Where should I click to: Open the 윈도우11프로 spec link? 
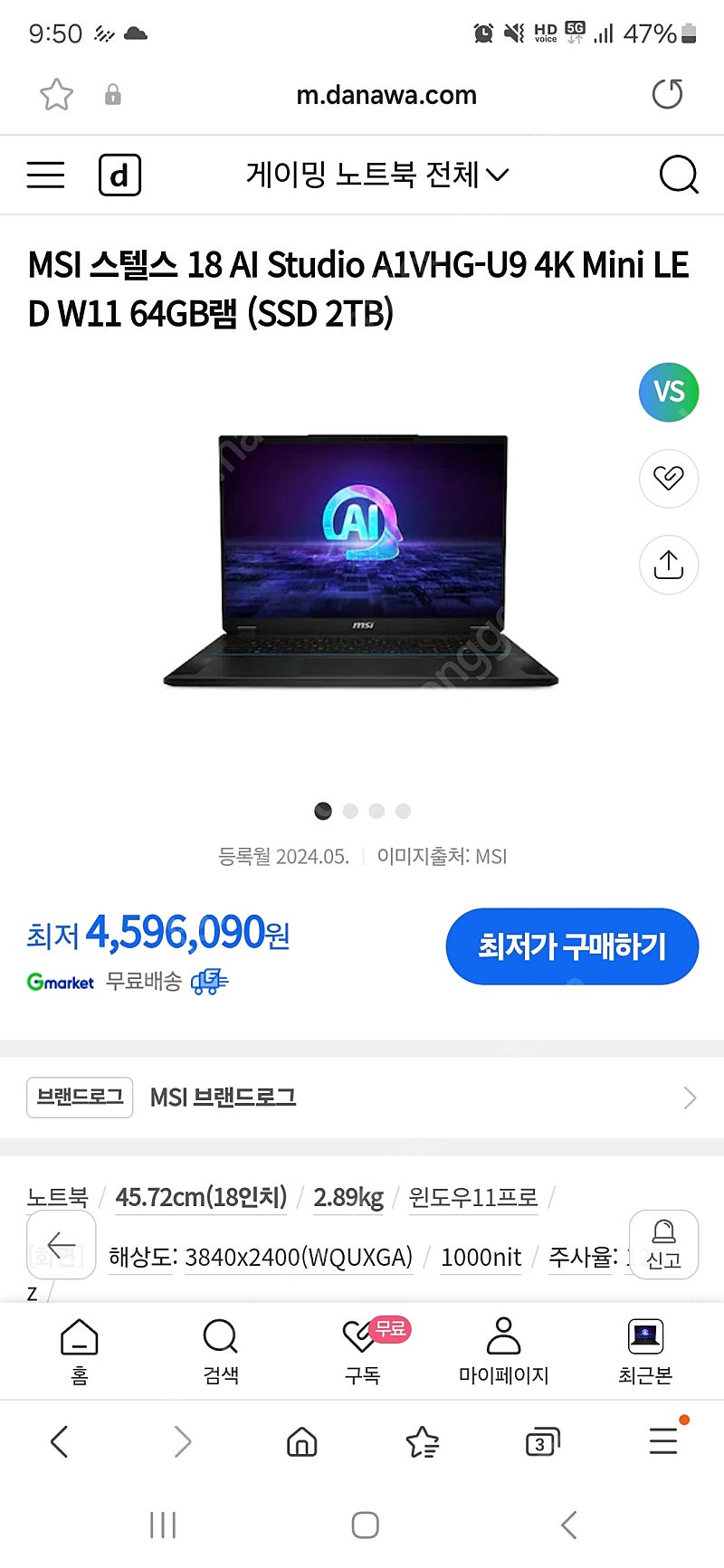[x=473, y=1198]
